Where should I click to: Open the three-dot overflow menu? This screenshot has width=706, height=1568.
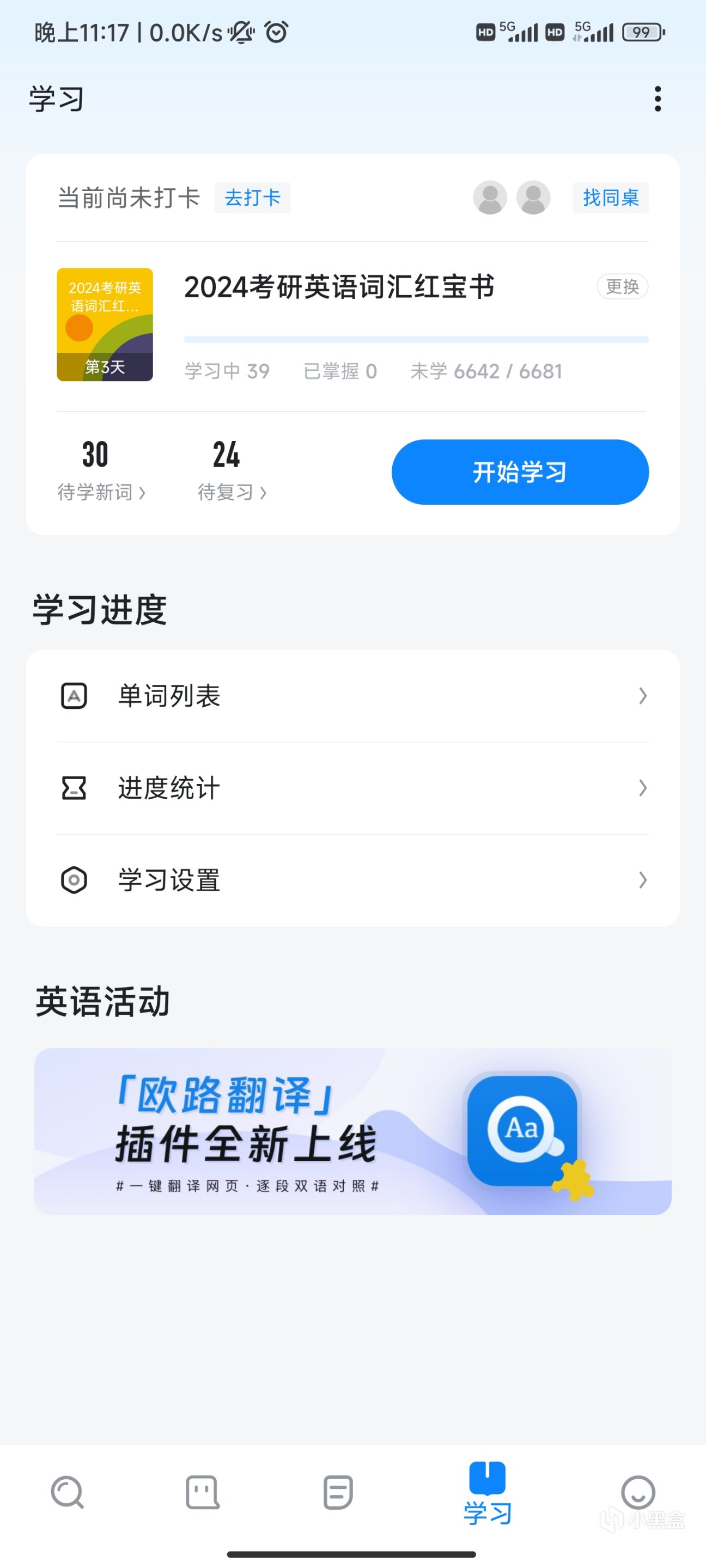click(x=658, y=99)
